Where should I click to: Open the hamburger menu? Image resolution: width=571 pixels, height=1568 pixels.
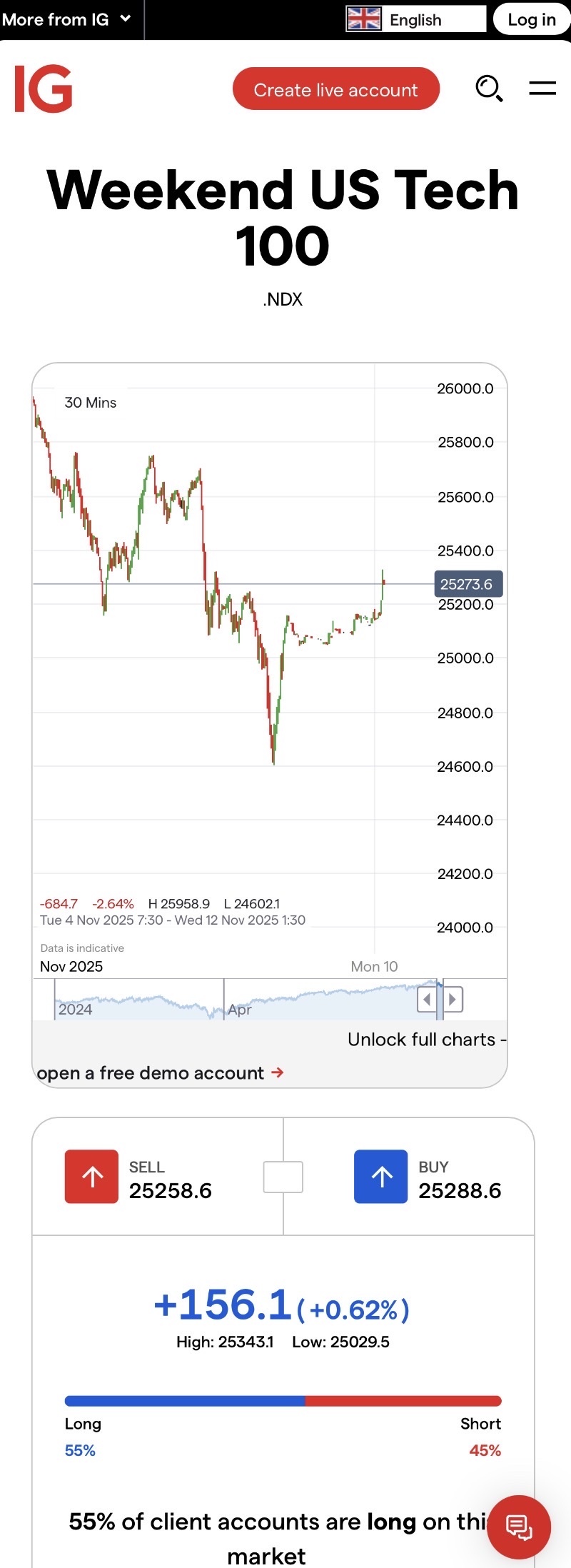[x=542, y=89]
